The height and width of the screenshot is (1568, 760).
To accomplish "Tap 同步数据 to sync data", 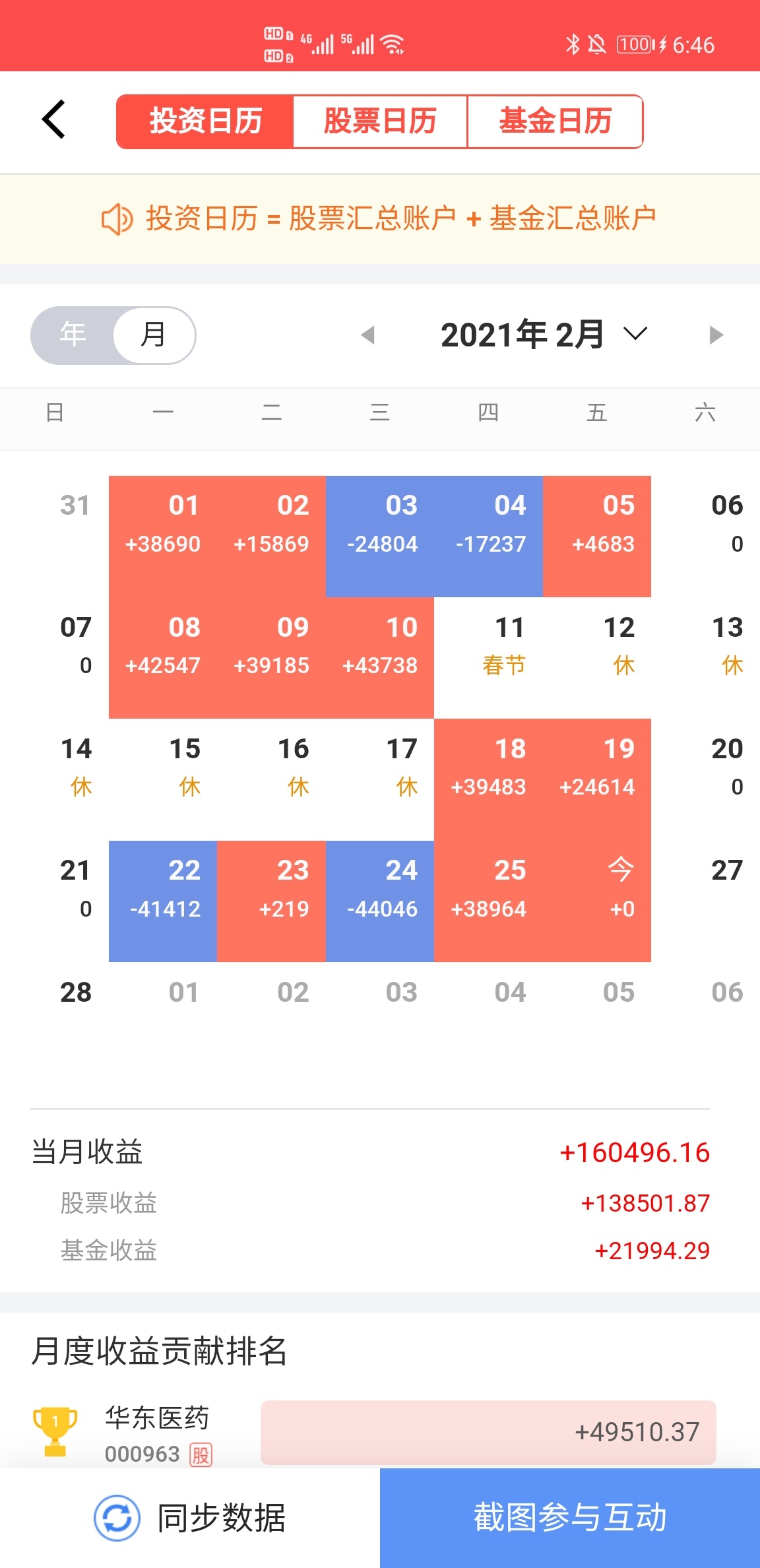I will (190, 1518).
